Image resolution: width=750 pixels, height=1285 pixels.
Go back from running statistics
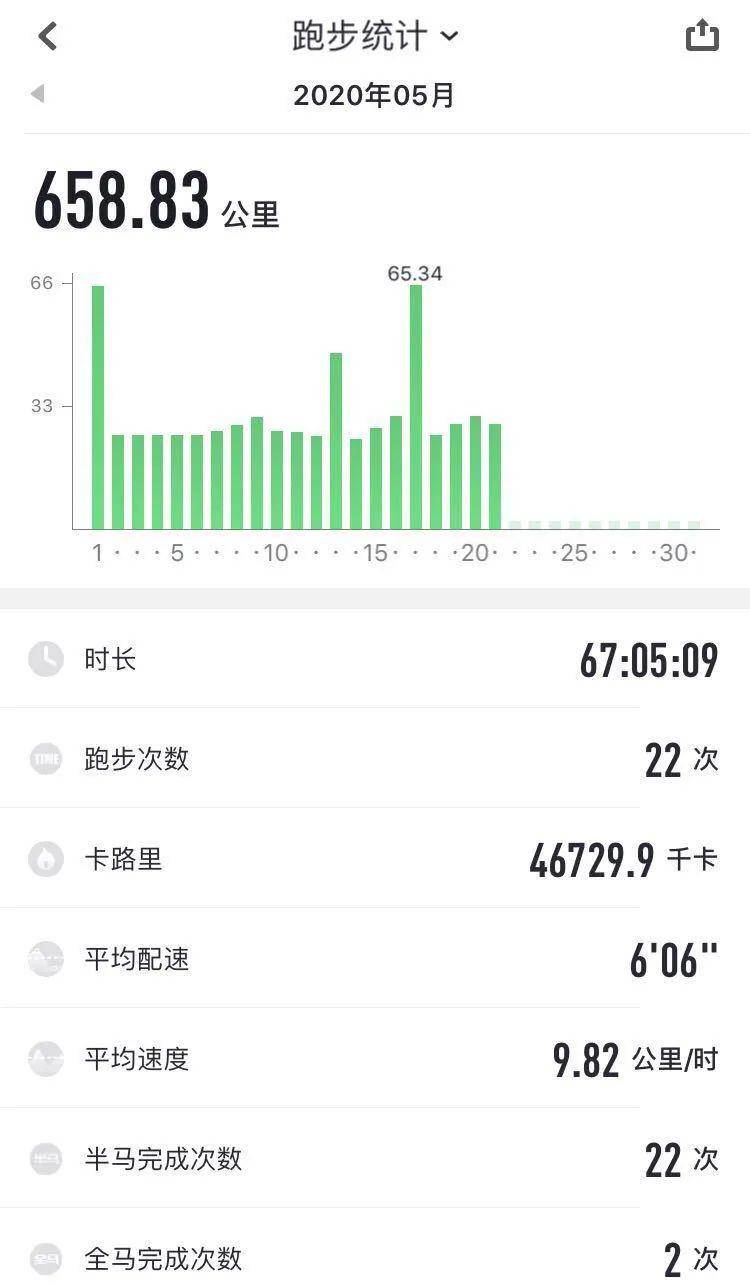coord(47,36)
